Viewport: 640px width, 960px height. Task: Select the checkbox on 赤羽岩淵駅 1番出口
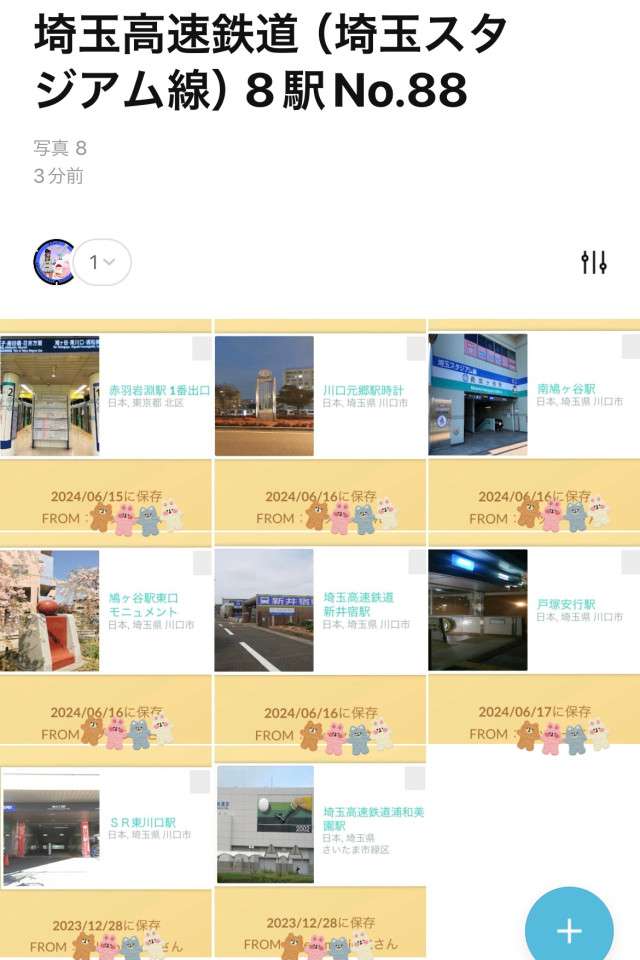[x=201, y=348]
